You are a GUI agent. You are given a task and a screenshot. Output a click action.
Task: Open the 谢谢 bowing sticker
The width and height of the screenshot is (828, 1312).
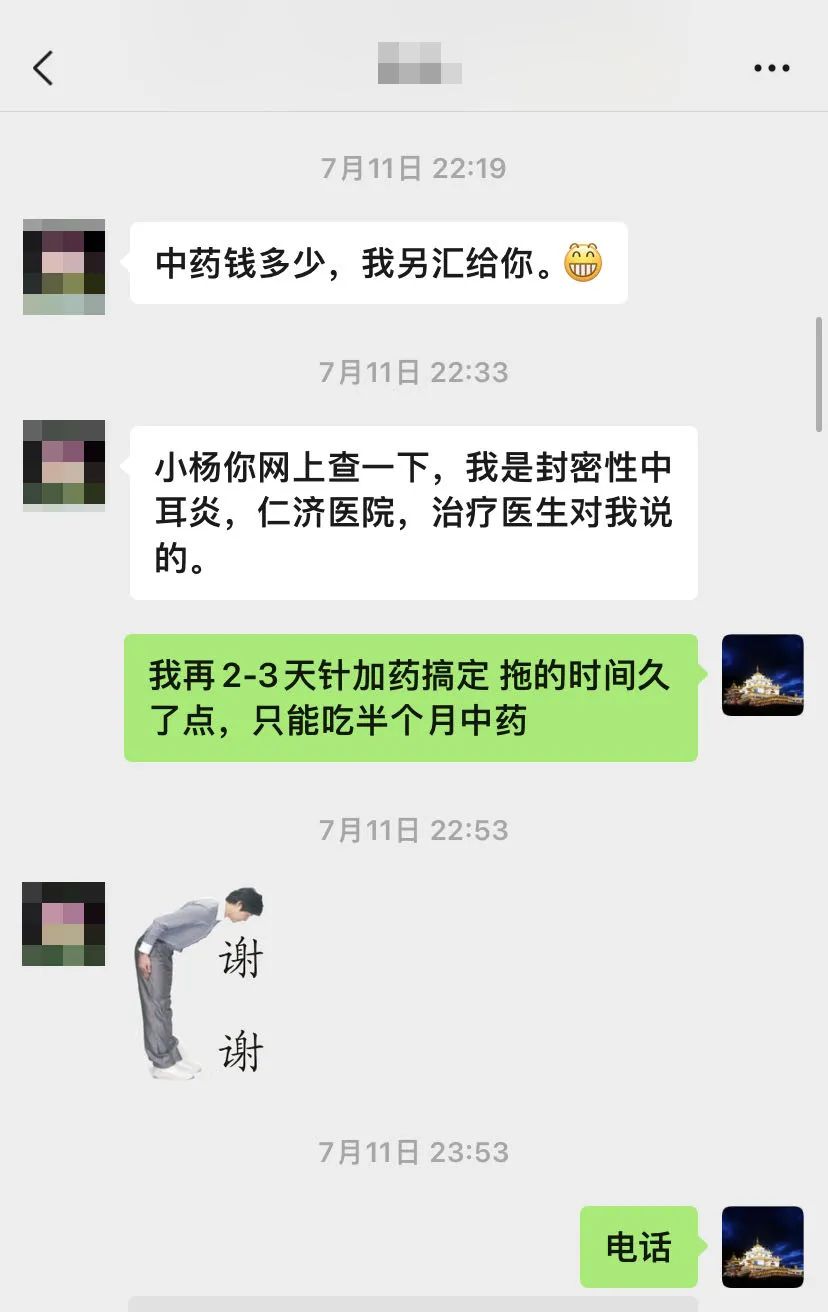tap(202, 983)
